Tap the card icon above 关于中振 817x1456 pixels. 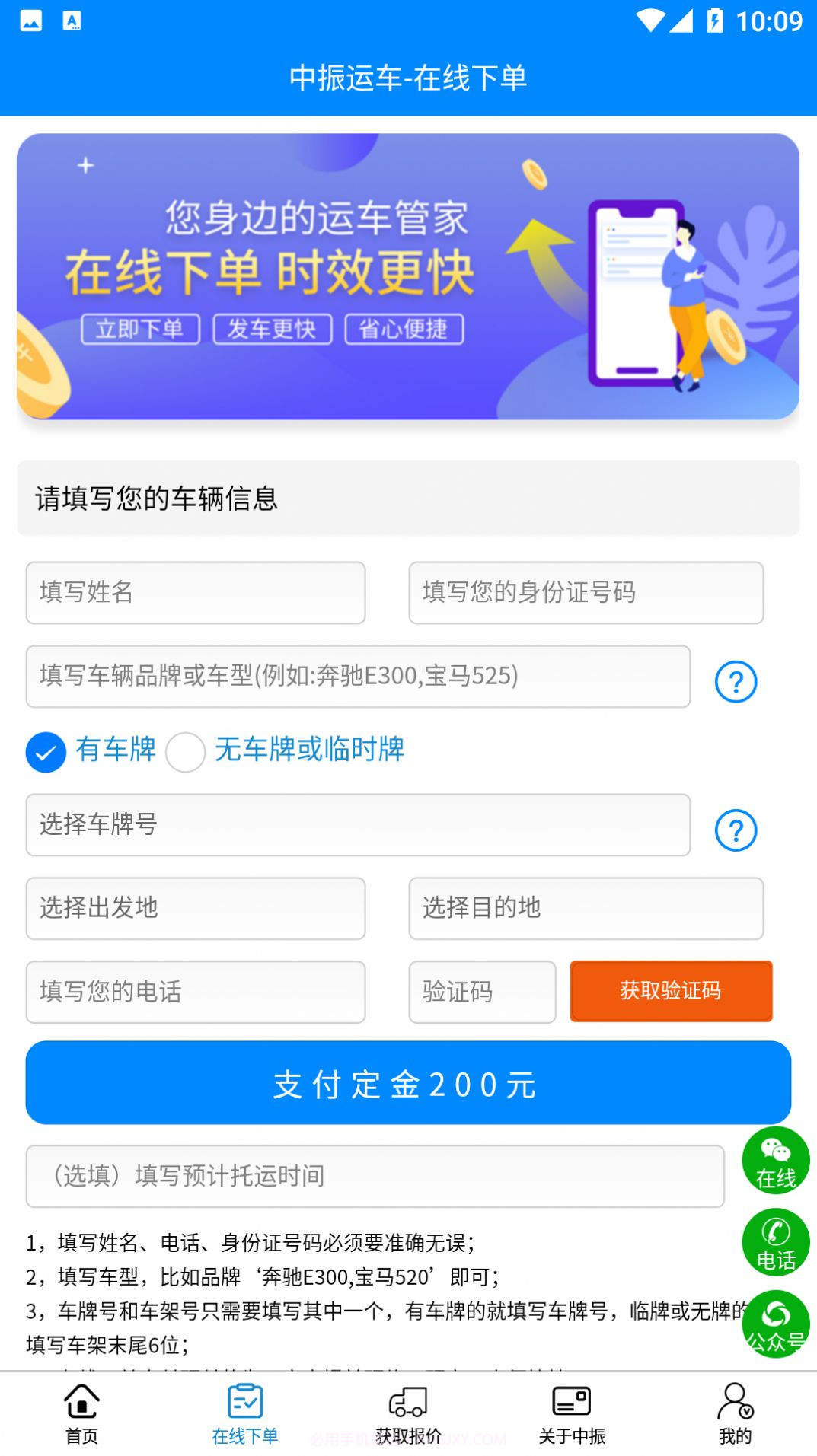[572, 1409]
